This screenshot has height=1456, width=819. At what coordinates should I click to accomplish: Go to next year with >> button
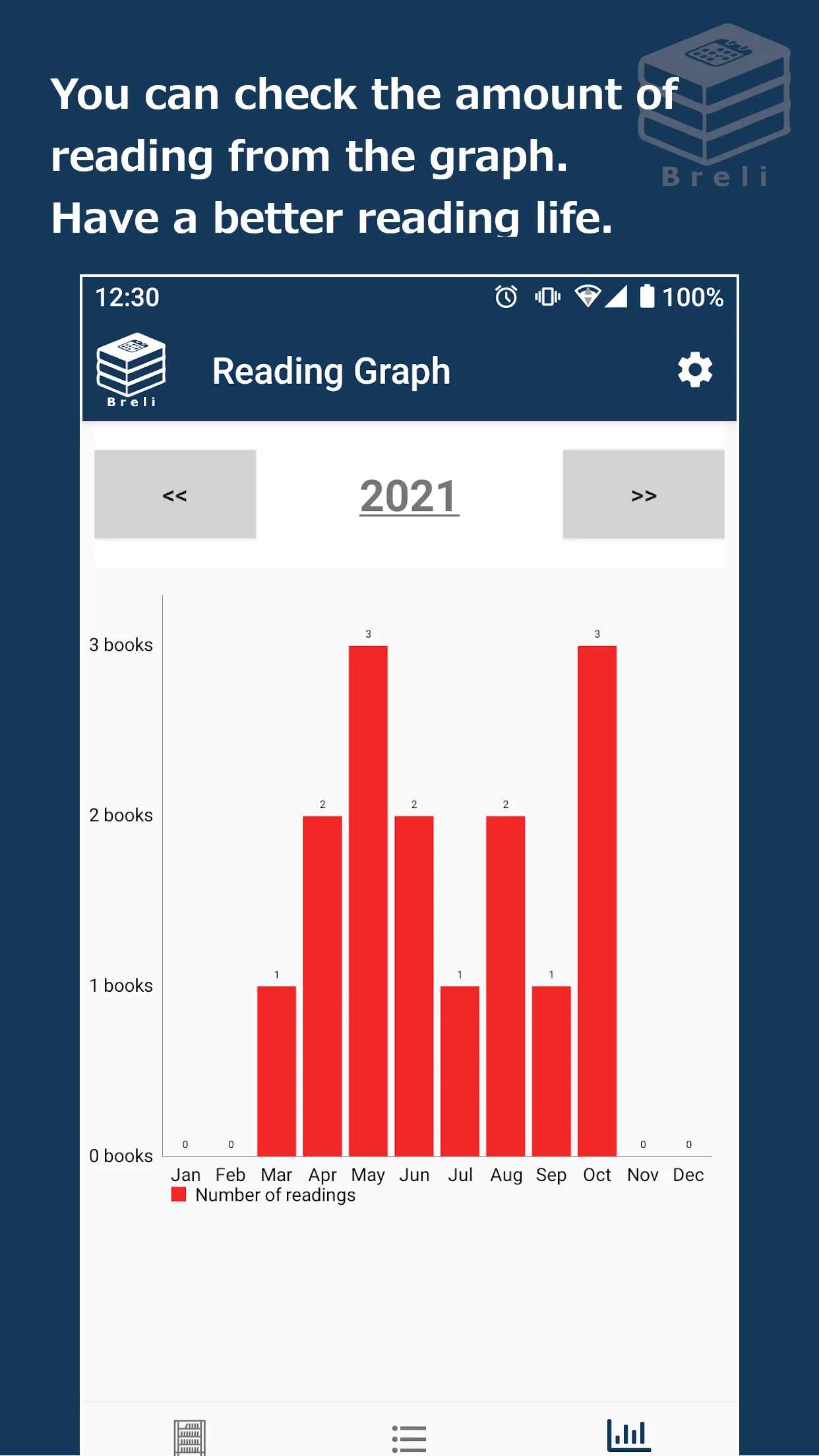tap(644, 495)
